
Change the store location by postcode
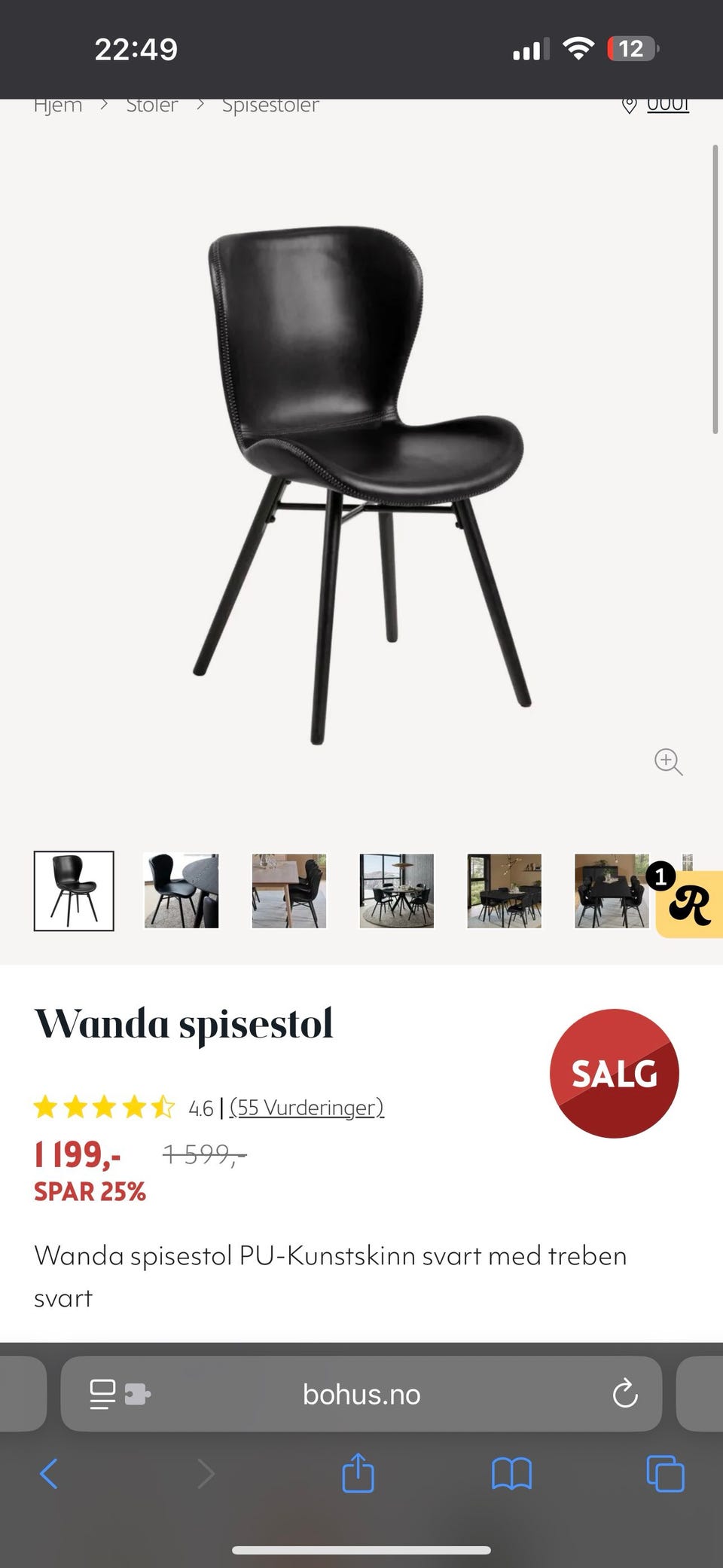click(x=657, y=105)
